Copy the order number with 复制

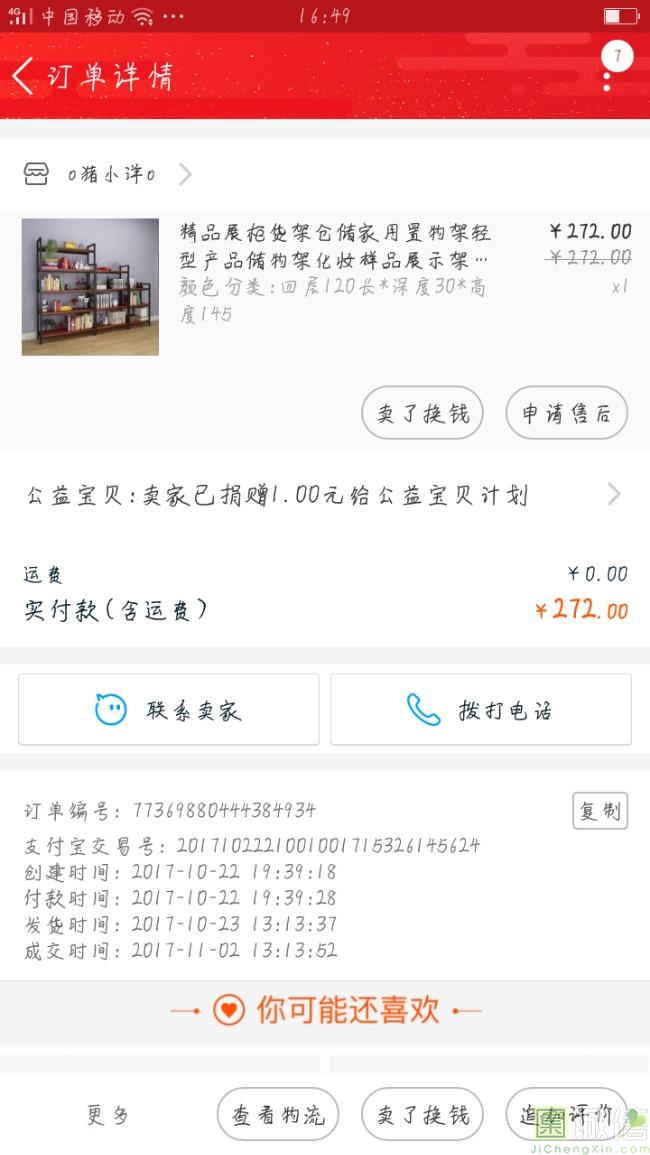(x=600, y=811)
